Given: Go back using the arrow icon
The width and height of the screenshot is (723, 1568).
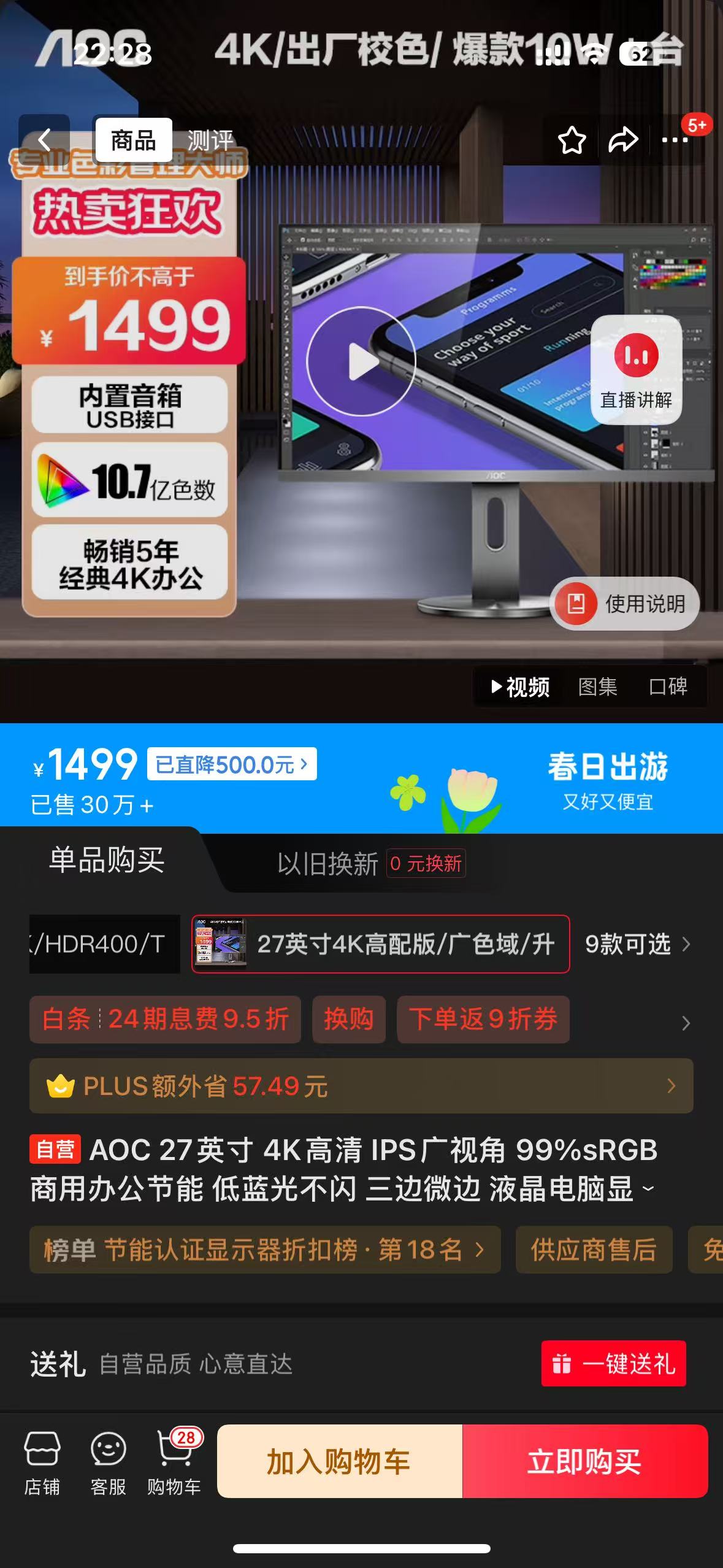Looking at the screenshot, I should click(x=44, y=140).
